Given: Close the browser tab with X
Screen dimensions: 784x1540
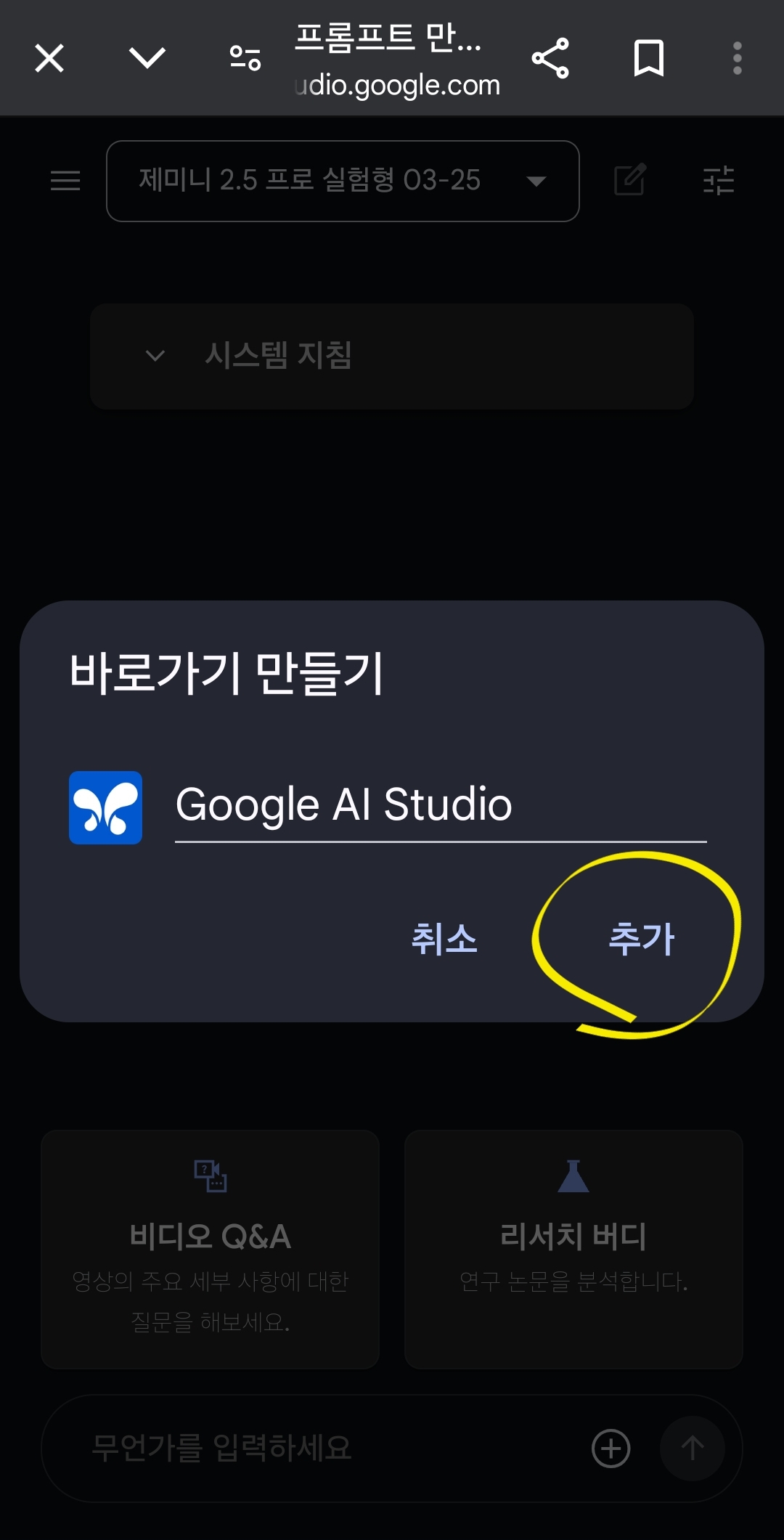Looking at the screenshot, I should click(x=49, y=58).
